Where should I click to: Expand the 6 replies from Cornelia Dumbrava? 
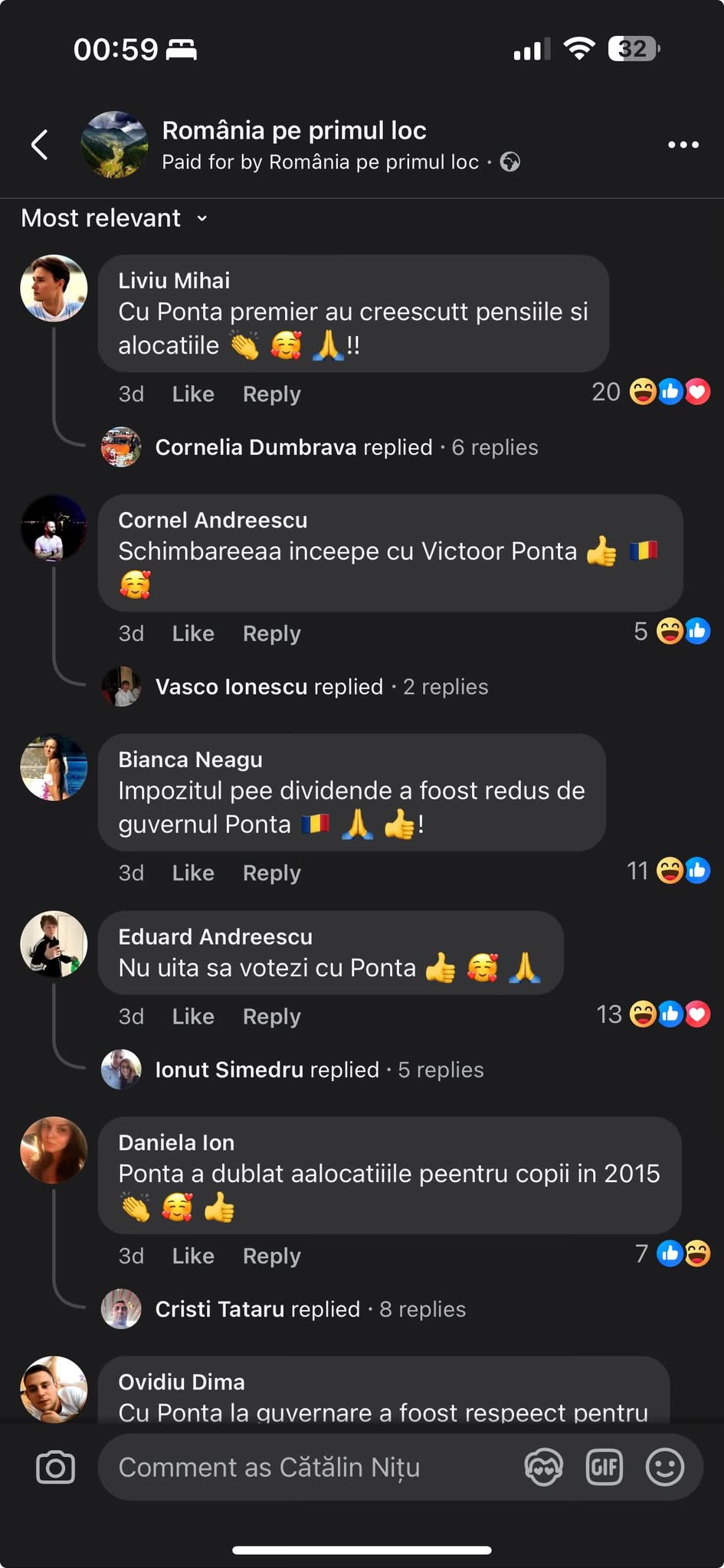pyautogui.click(x=346, y=447)
